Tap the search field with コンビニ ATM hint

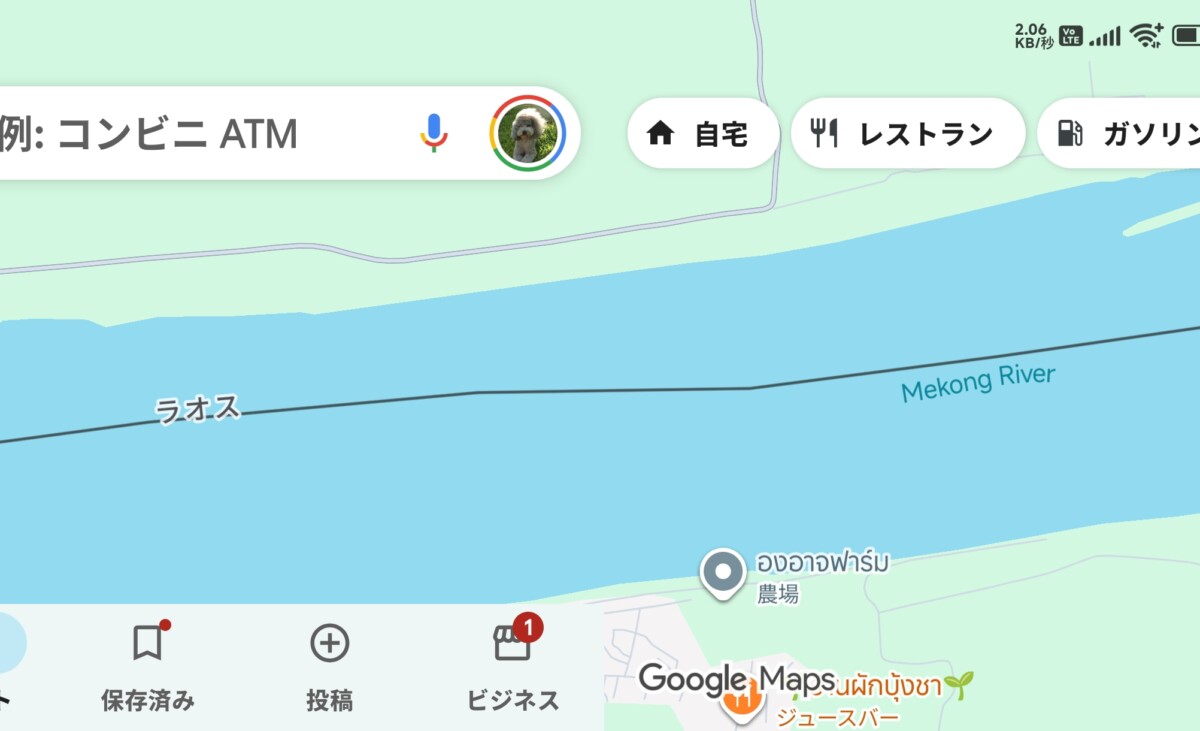tap(200, 133)
